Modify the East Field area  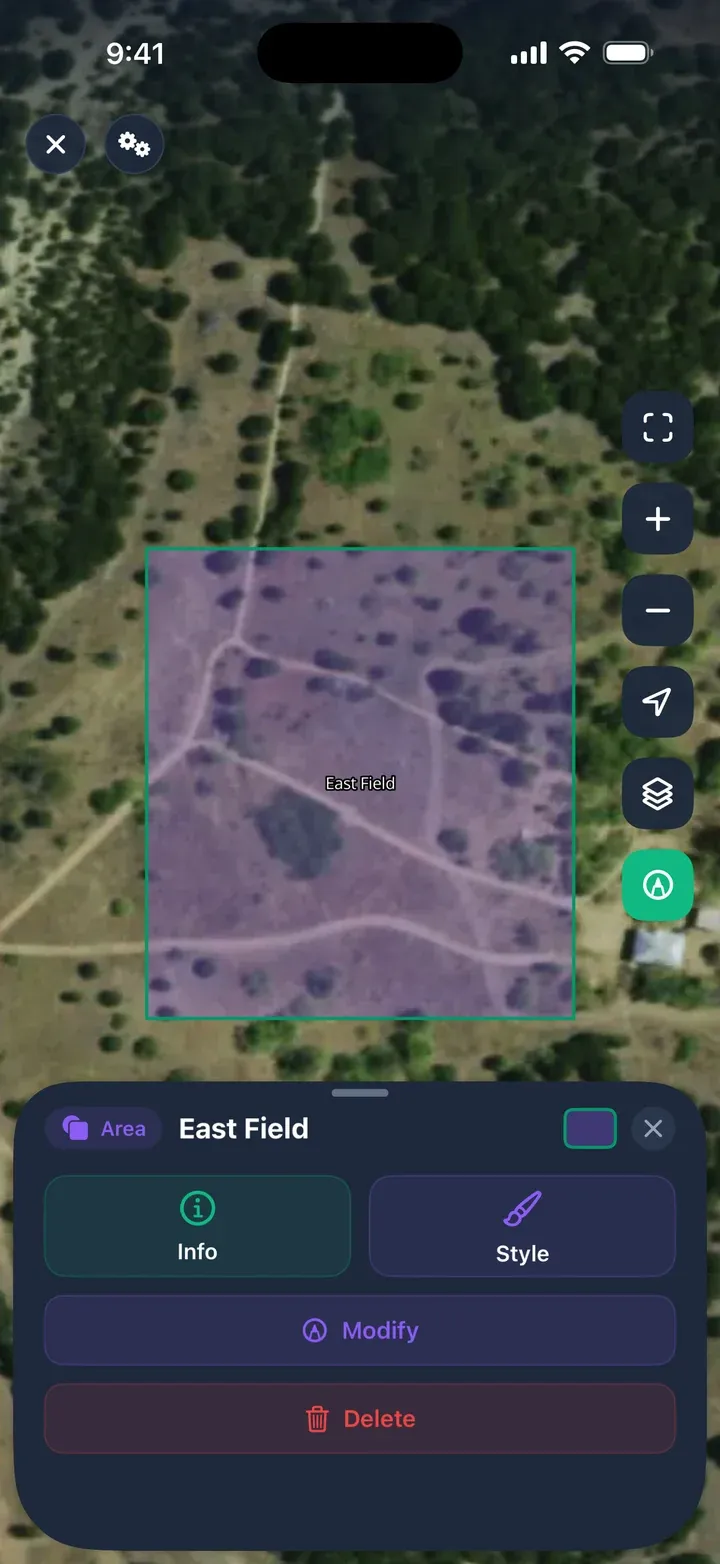360,1330
